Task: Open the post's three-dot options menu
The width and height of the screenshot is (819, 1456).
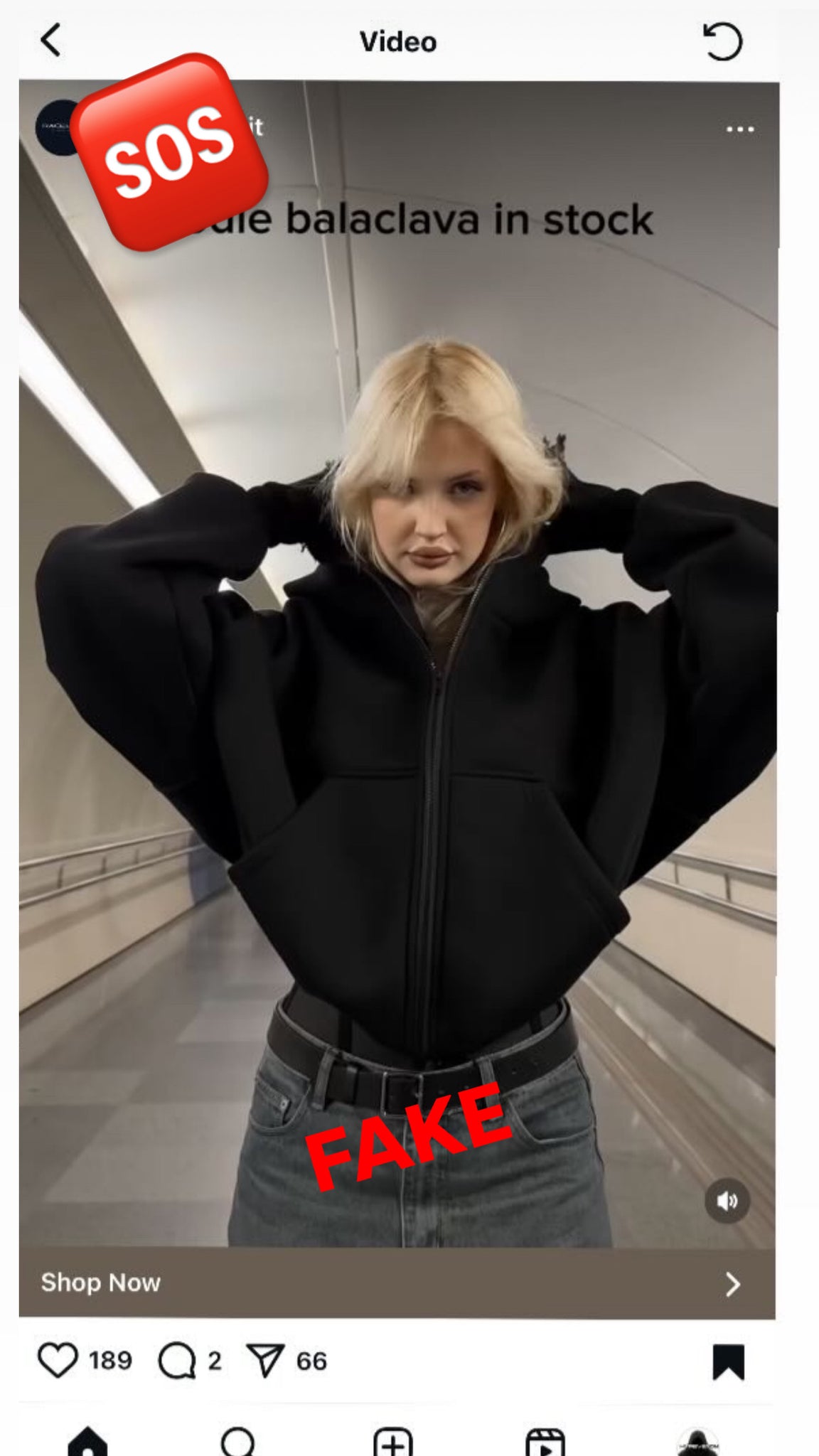Action: coord(739,129)
